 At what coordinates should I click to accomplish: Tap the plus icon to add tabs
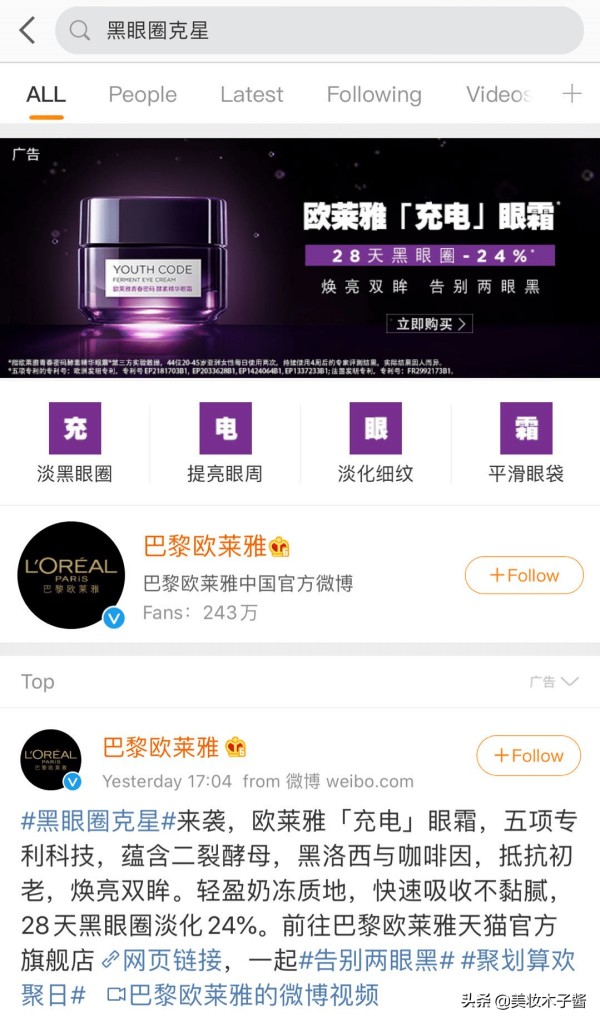coord(571,94)
